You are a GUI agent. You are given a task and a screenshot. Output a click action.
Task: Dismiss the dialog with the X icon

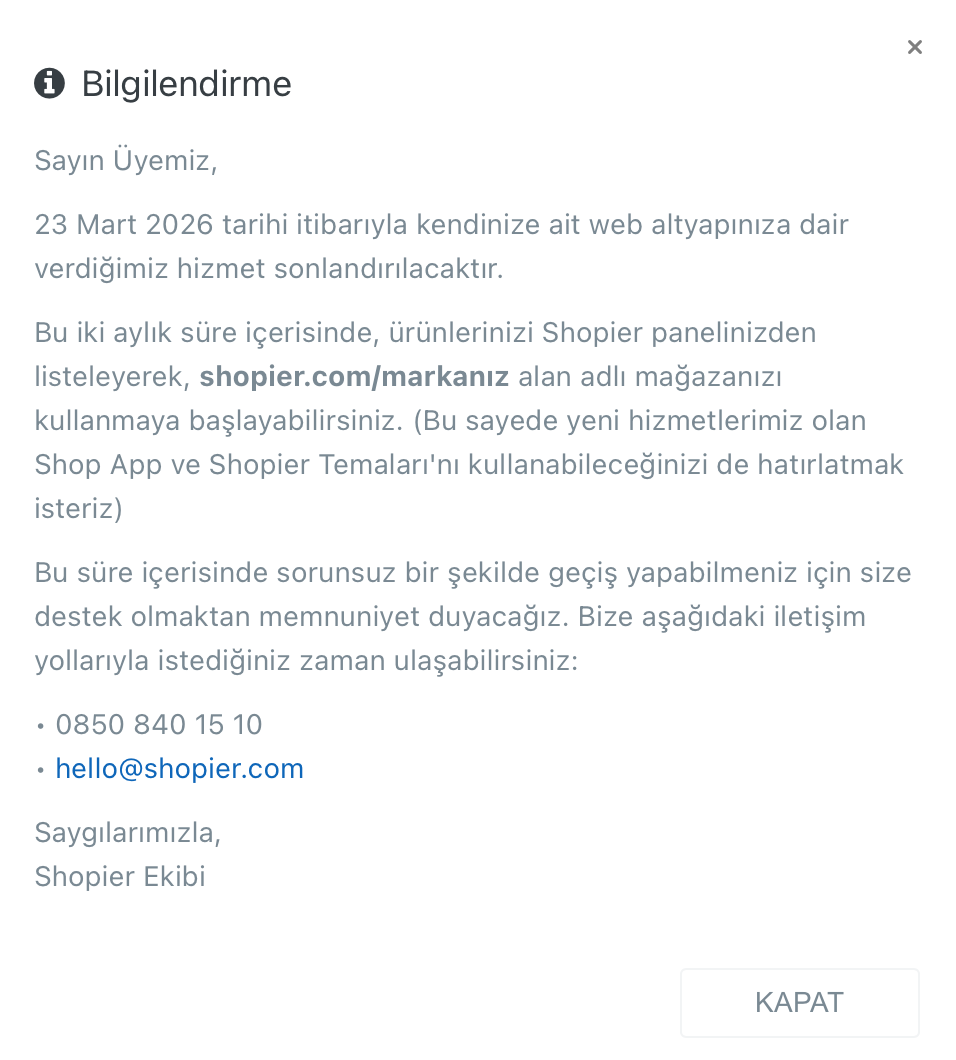pos(914,47)
